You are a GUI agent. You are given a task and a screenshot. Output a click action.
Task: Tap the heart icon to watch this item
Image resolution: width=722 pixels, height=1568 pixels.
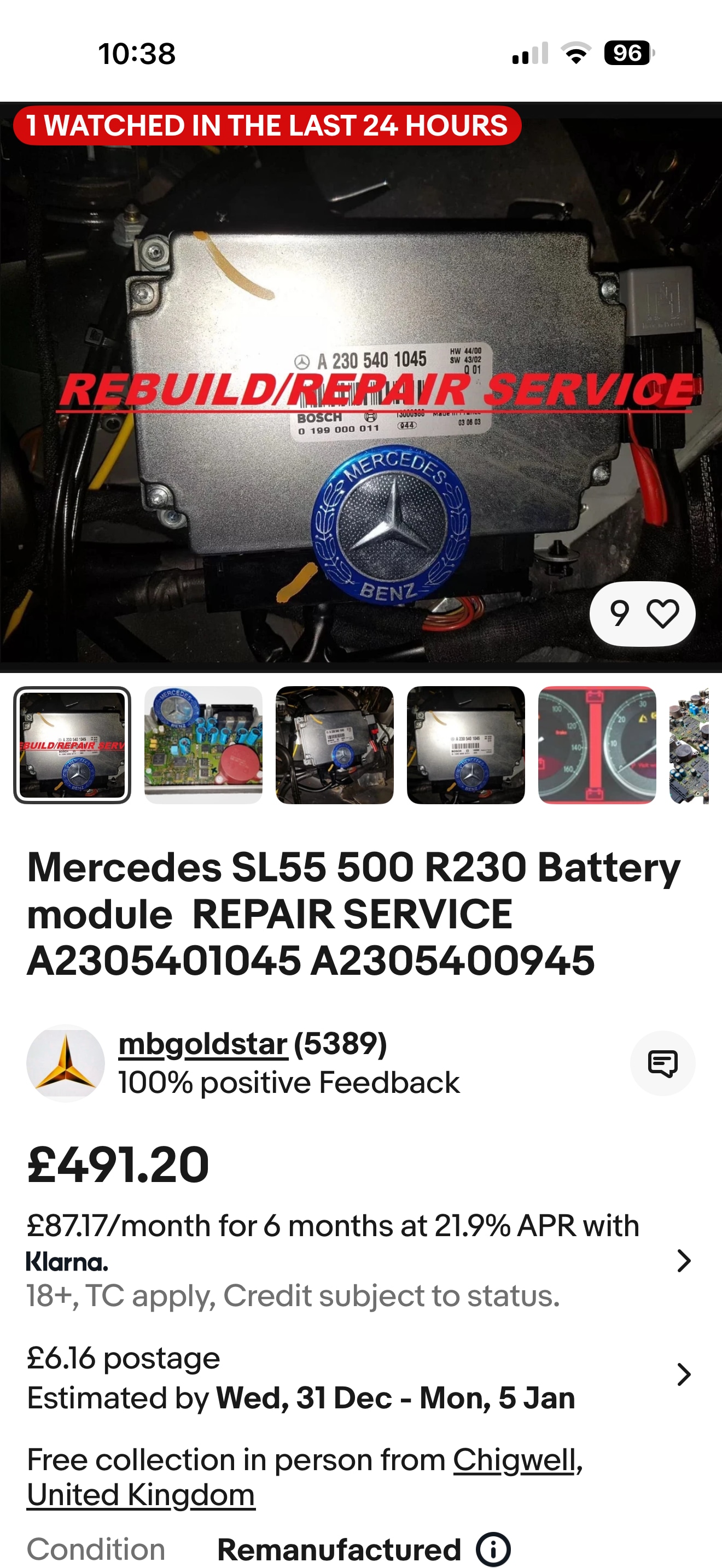[x=663, y=615]
